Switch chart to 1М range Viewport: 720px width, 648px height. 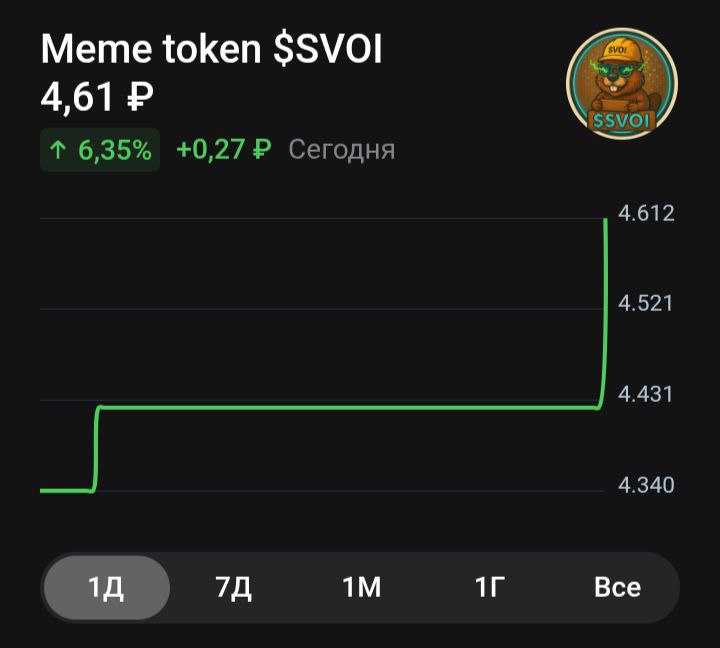[x=361, y=587]
